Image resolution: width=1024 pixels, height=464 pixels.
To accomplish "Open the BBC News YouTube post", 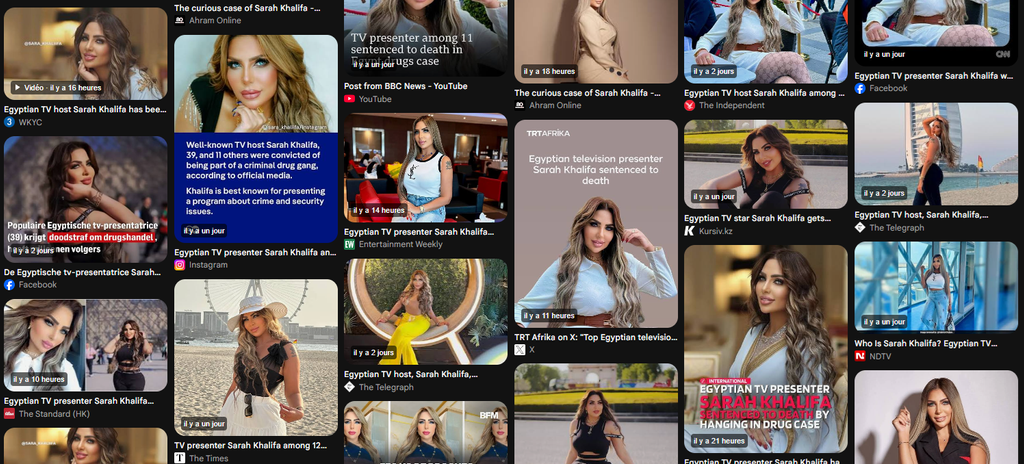I will click(426, 38).
